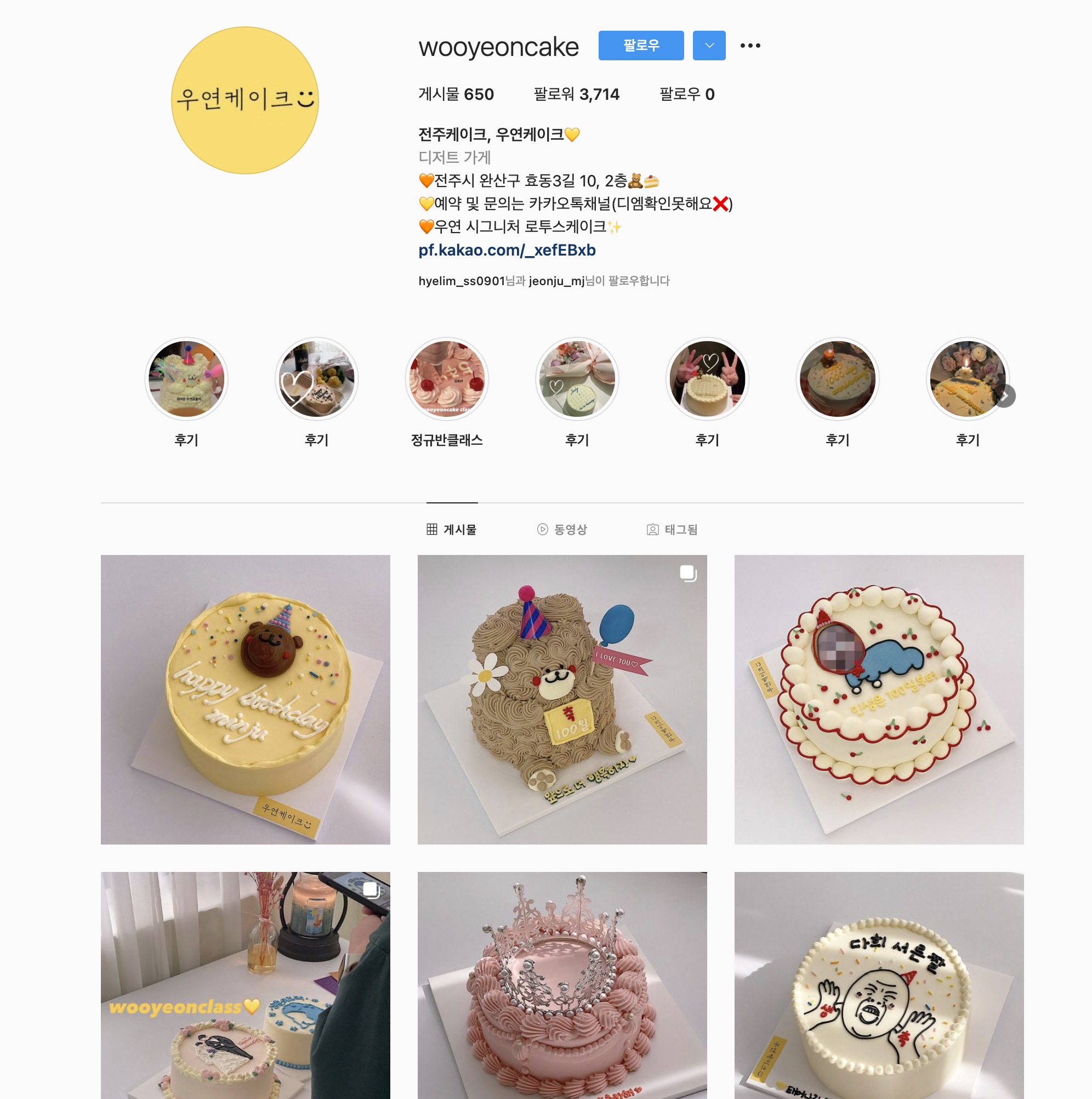Click the 팔로우 button to follow

[641, 45]
